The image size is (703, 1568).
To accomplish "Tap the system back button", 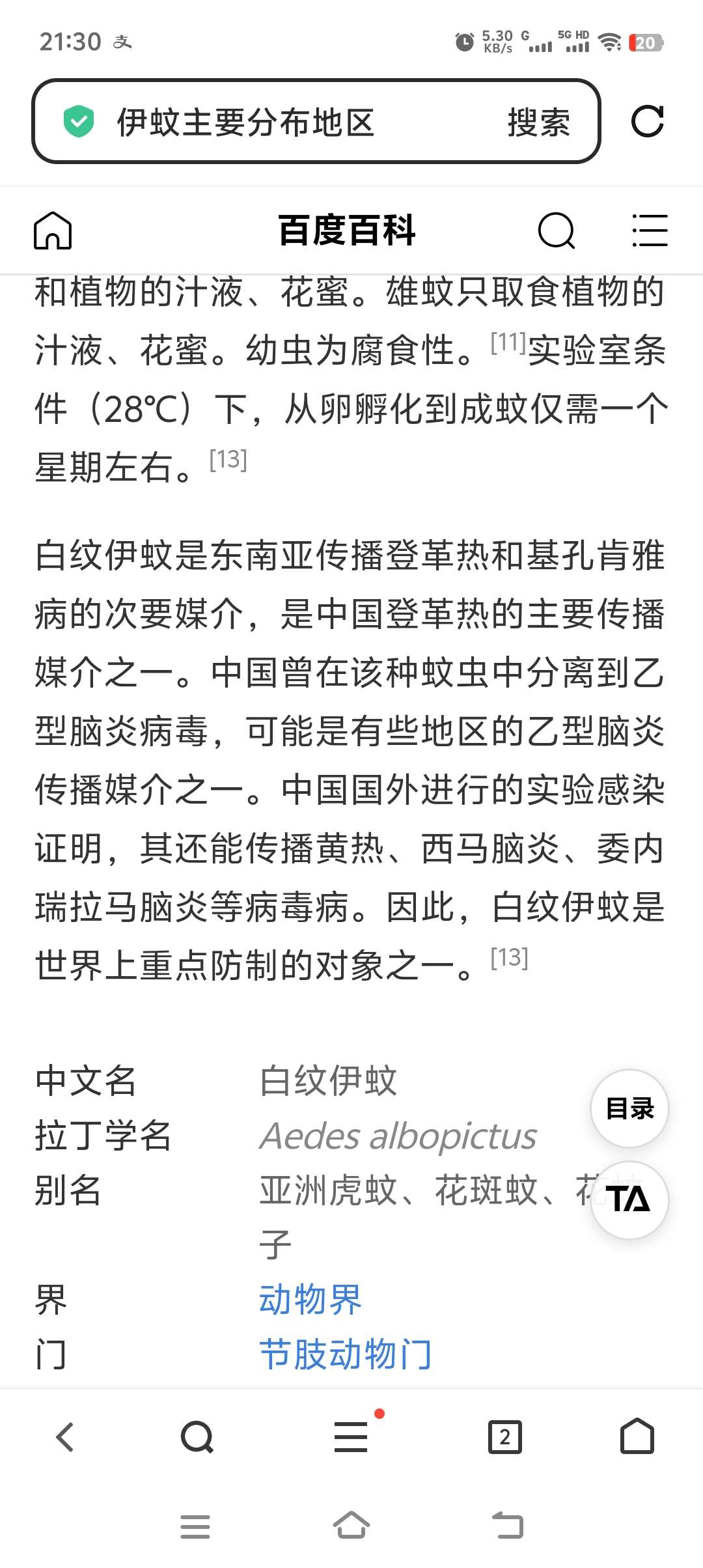I will pos(508,1526).
